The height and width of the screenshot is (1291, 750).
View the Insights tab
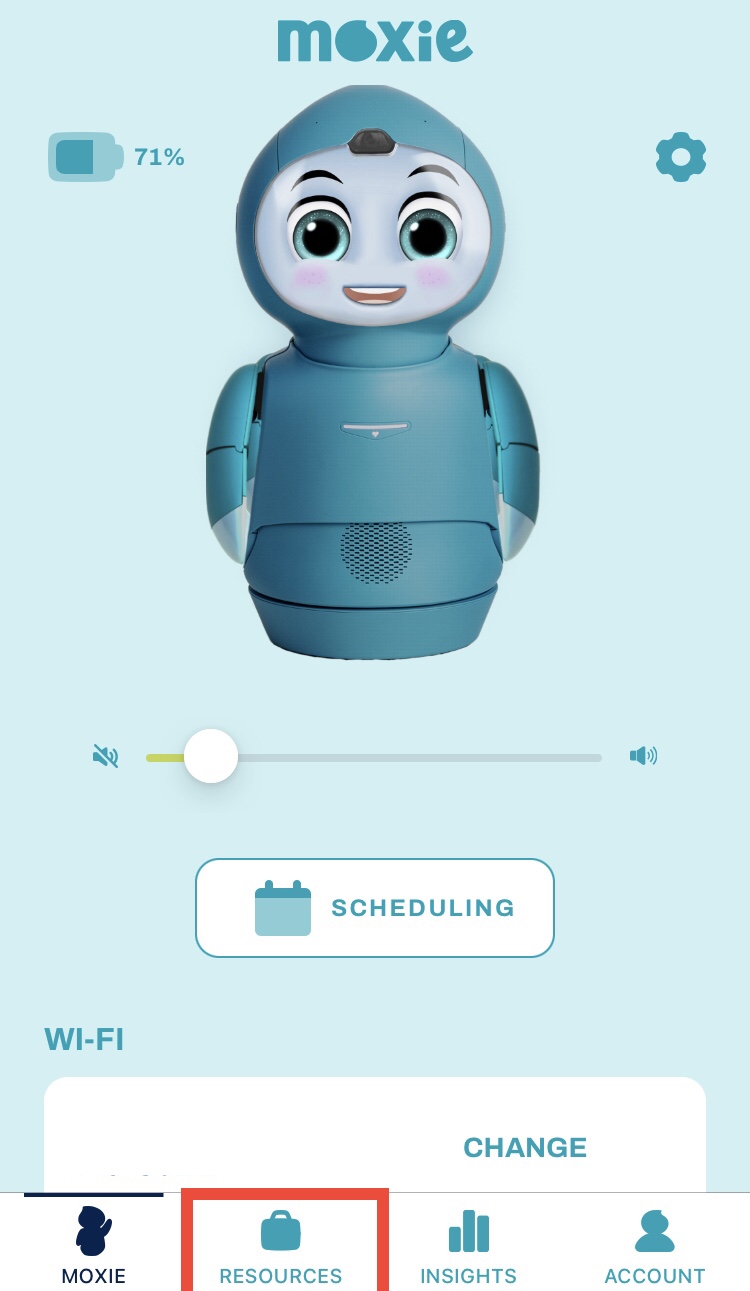[468, 1245]
